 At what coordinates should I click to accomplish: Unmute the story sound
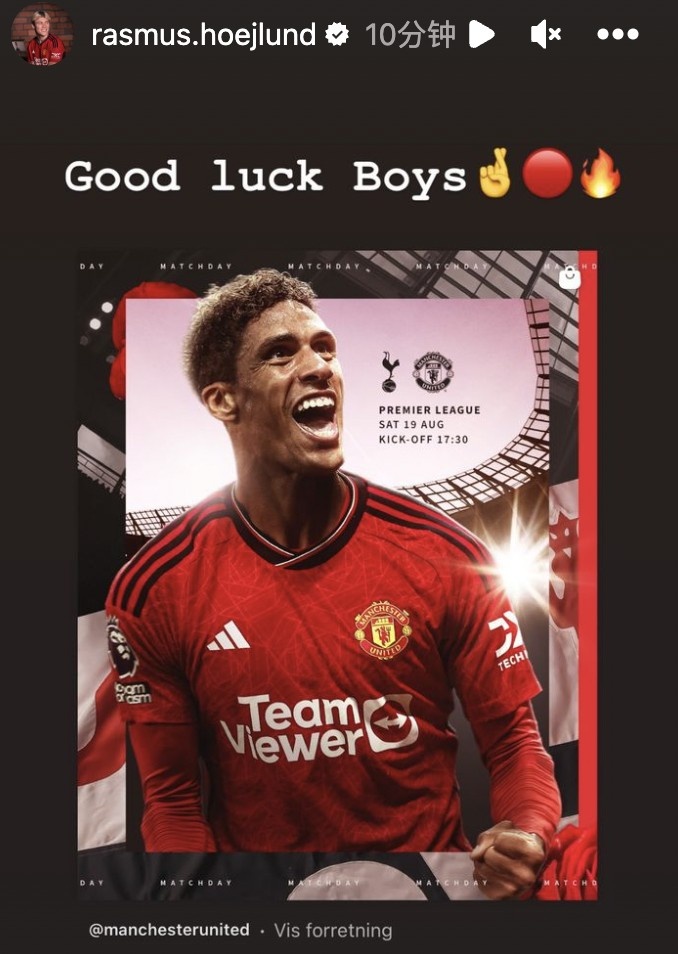tap(545, 35)
